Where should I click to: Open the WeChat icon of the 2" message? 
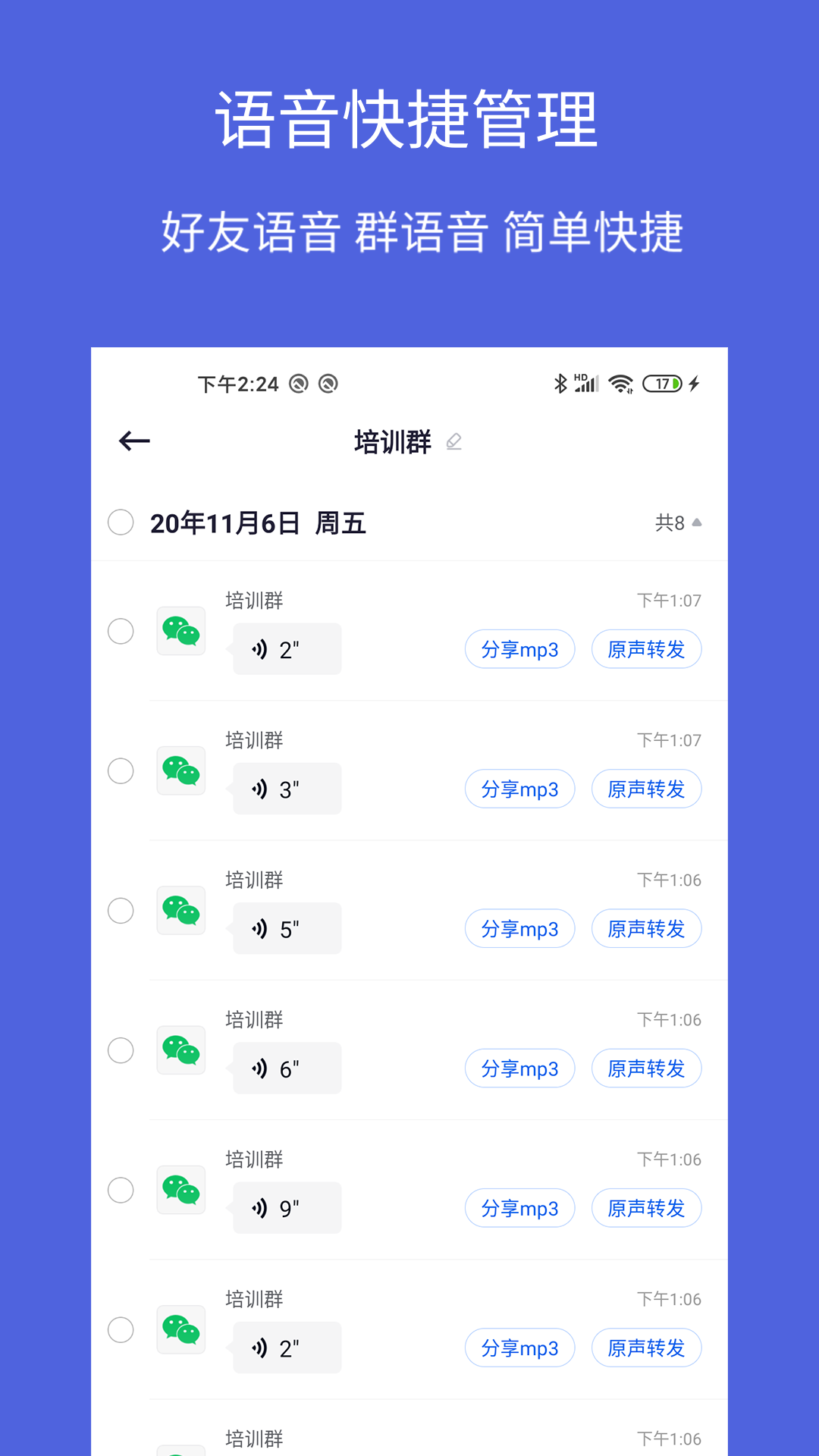point(180,631)
